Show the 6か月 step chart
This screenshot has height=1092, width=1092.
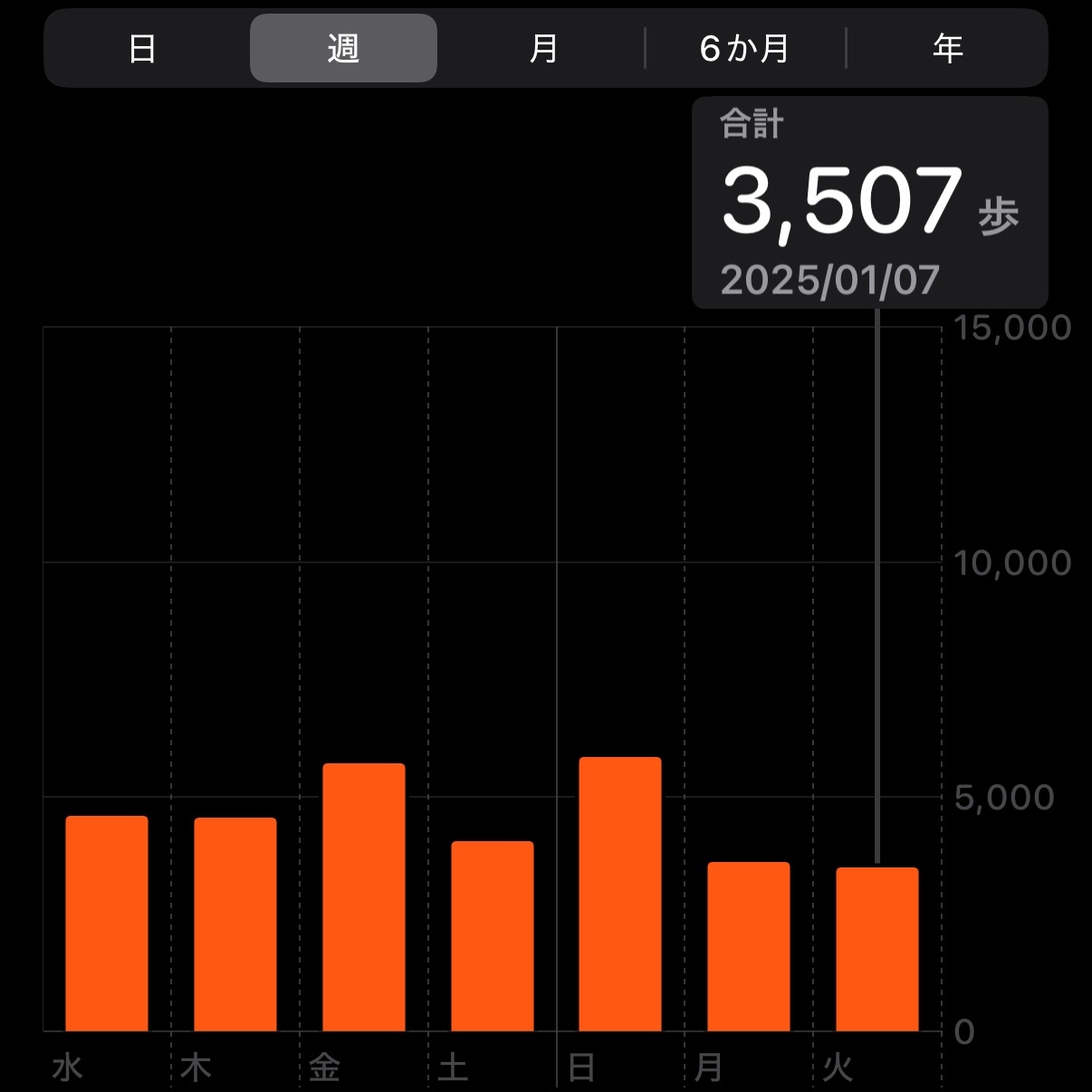coord(745,49)
